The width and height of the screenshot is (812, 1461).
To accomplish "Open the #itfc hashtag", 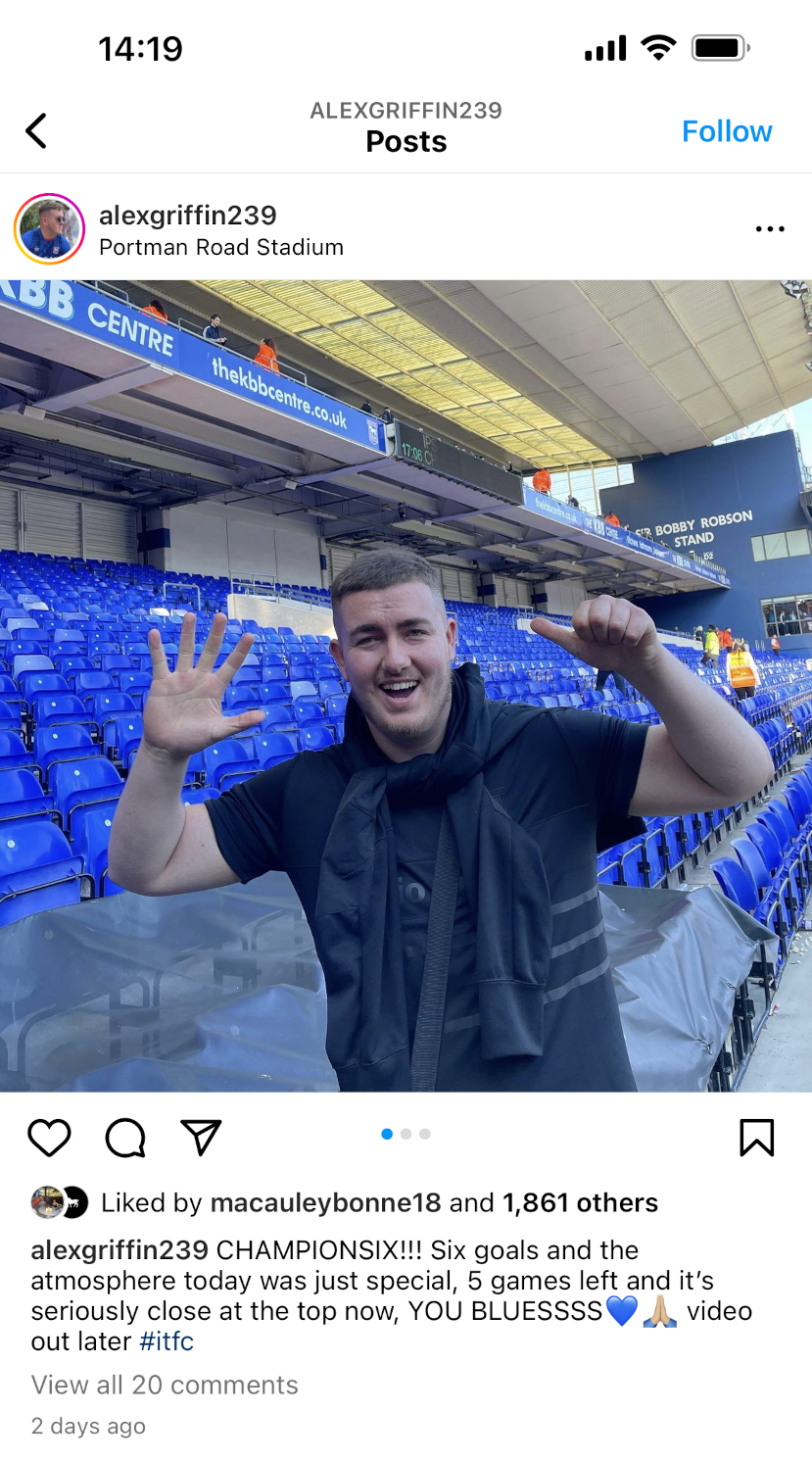I will (167, 1341).
